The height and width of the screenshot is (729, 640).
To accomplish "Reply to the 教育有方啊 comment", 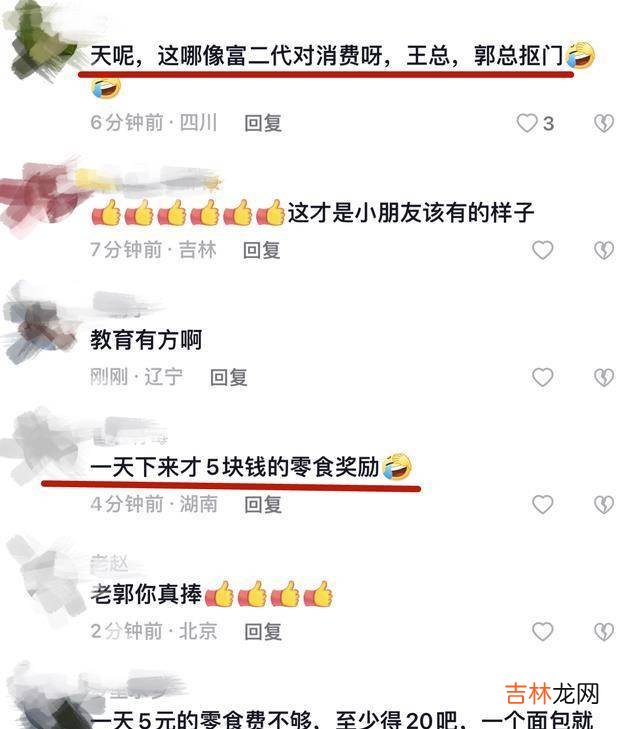I will 228,377.
